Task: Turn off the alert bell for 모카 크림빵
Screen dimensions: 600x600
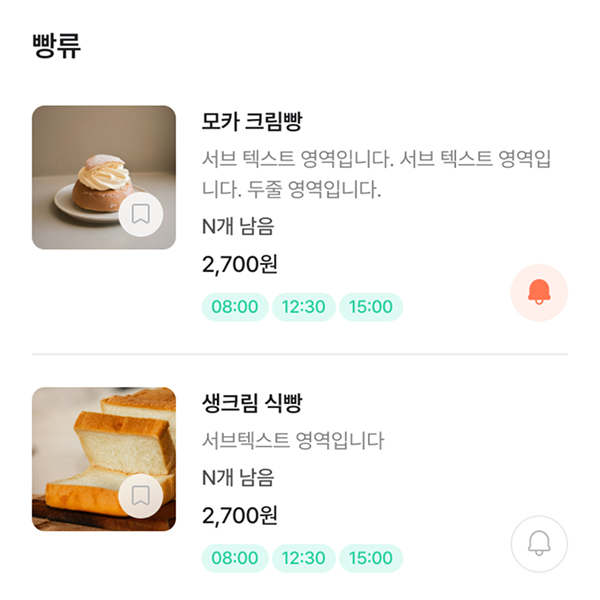Action: click(539, 292)
